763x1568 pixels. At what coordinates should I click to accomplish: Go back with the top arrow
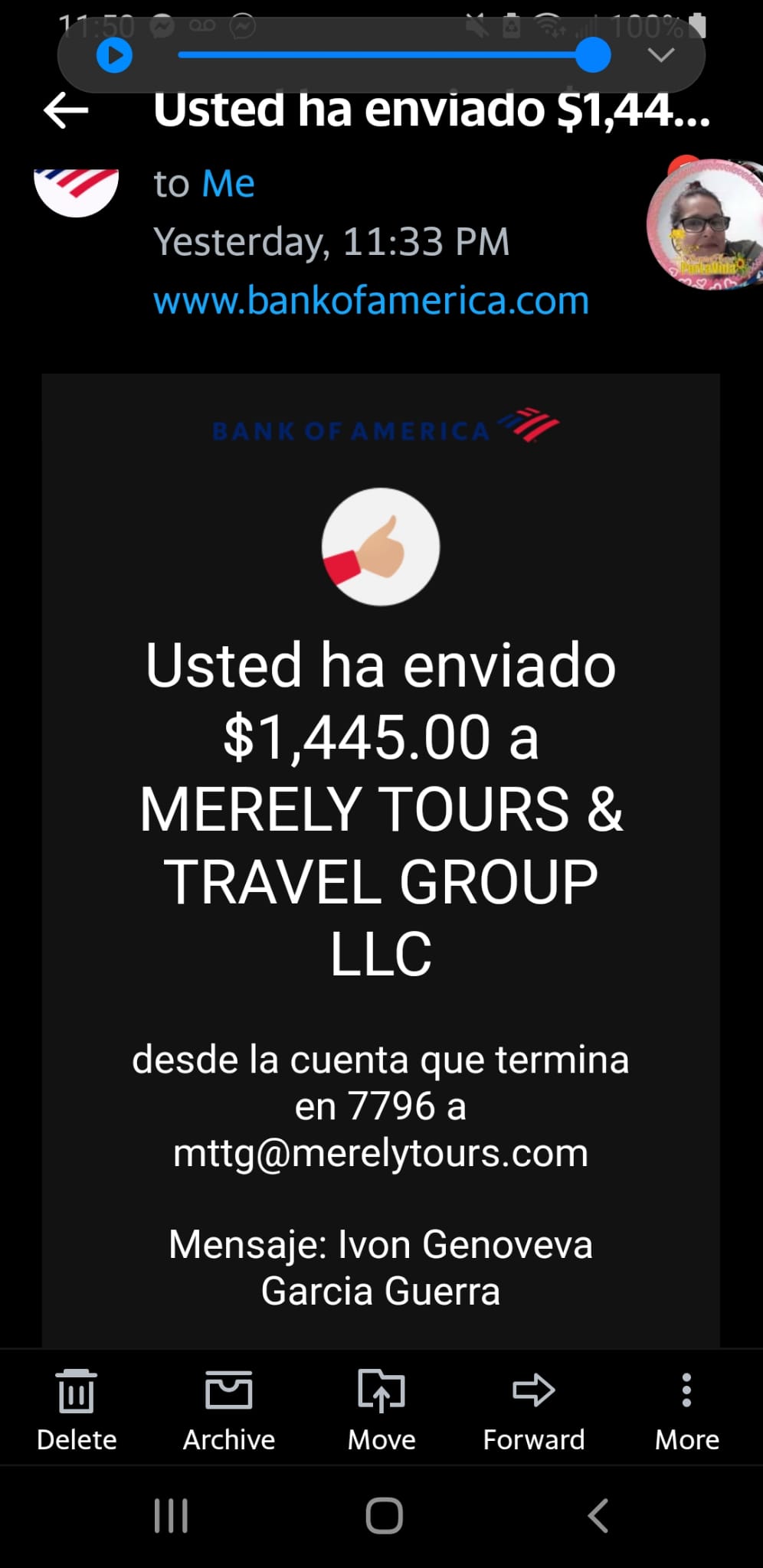pyautogui.click(x=66, y=110)
